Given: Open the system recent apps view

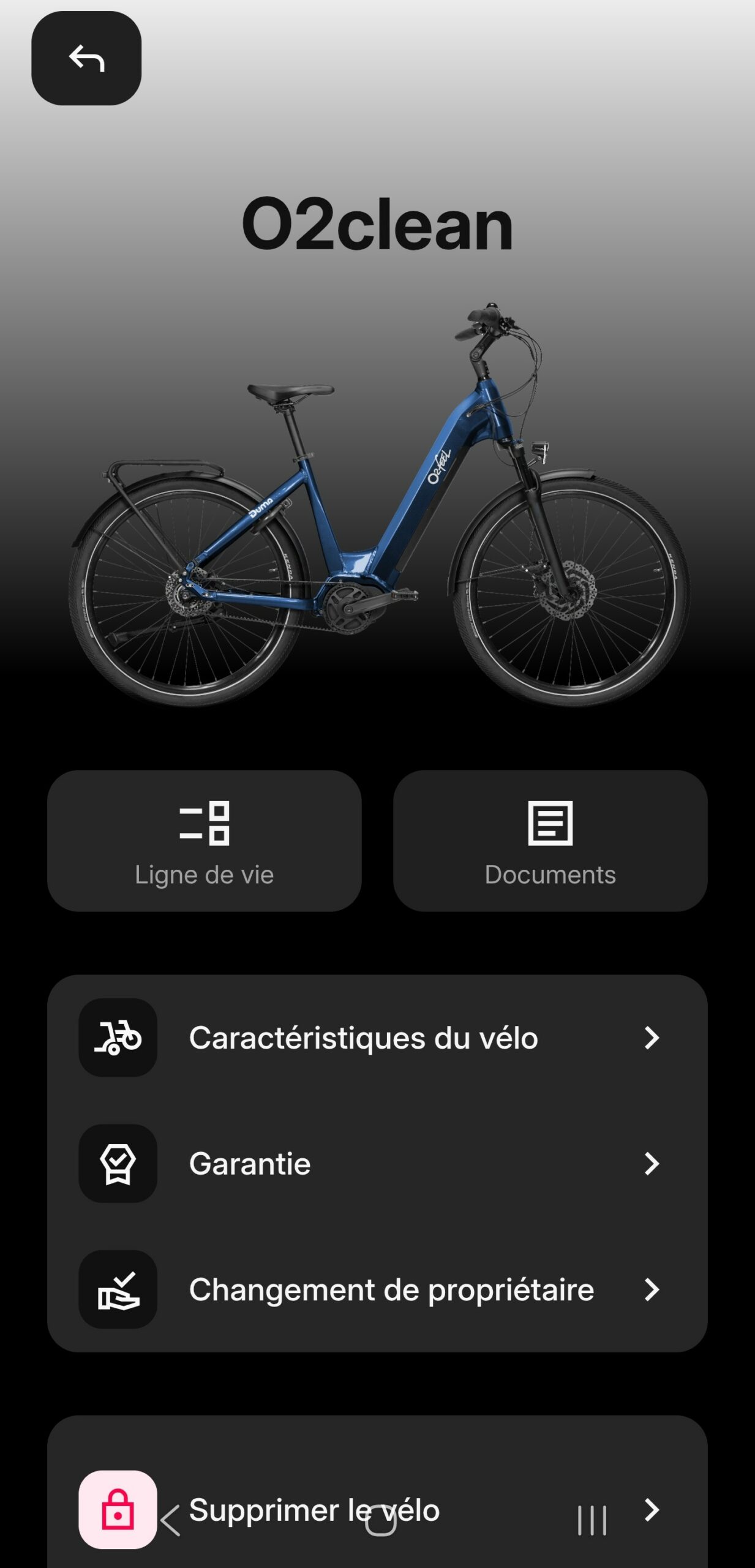Looking at the screenshot, I should click(592, 1521).
